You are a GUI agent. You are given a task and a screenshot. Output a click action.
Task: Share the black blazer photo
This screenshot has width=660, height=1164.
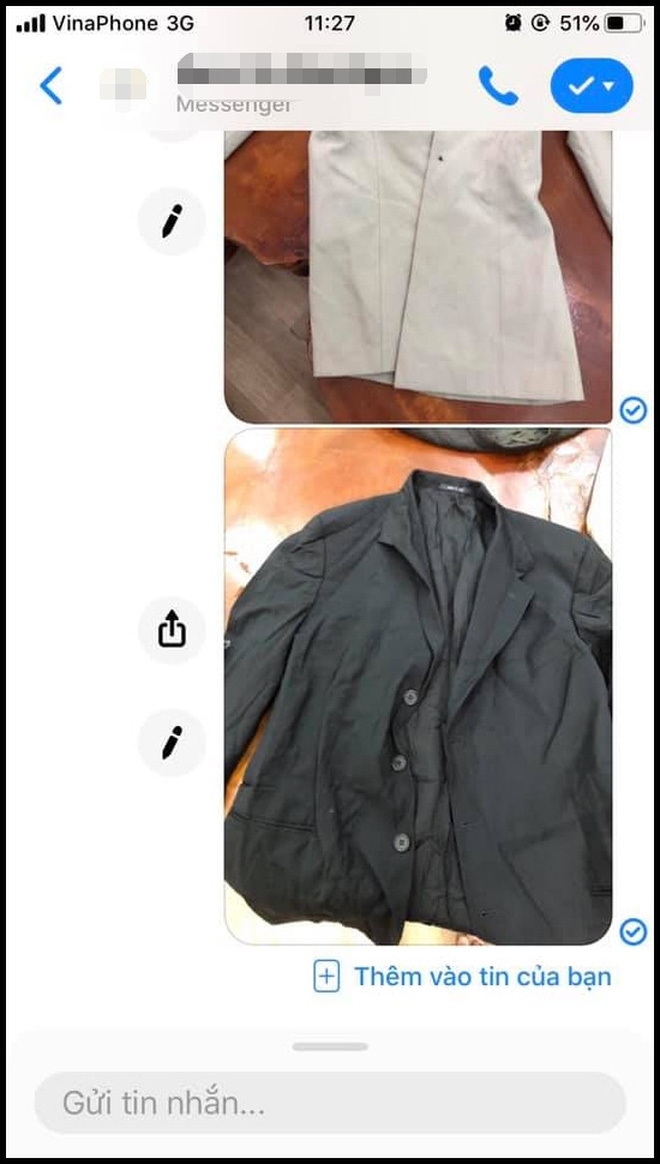coord(172,630)
